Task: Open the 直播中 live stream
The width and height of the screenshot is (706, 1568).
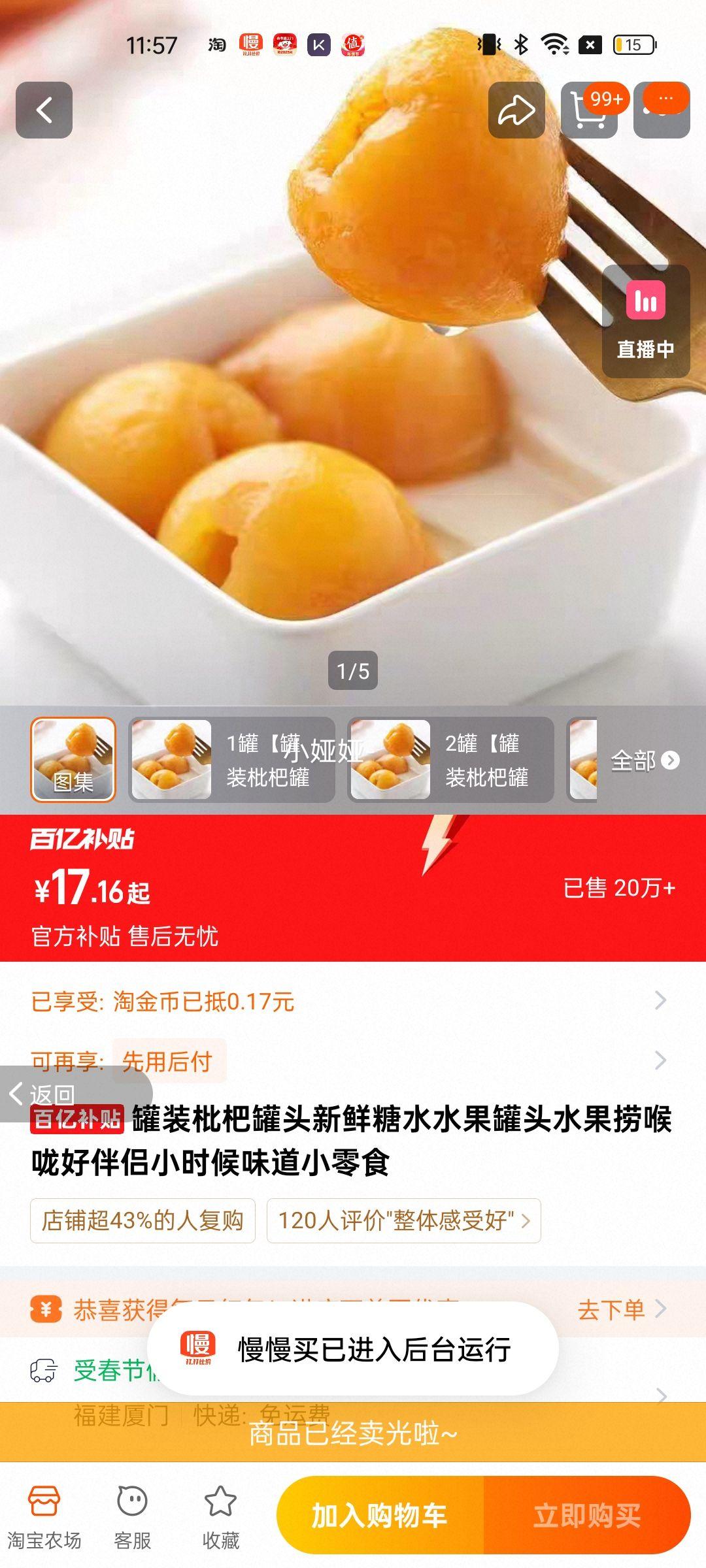Action: point(645,321)
